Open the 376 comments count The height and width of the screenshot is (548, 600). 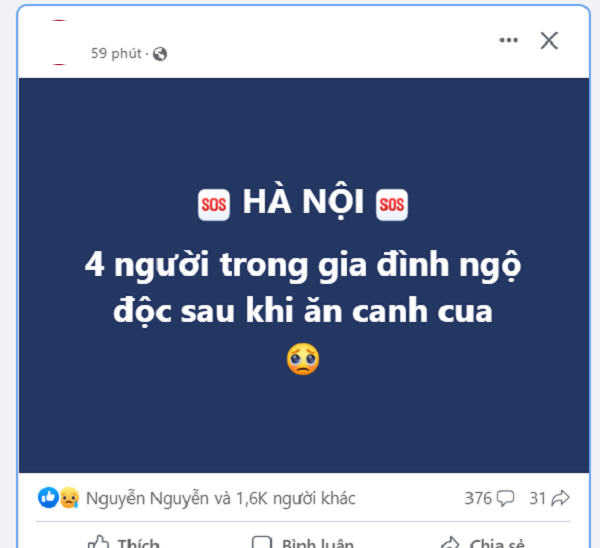point(489,497)
